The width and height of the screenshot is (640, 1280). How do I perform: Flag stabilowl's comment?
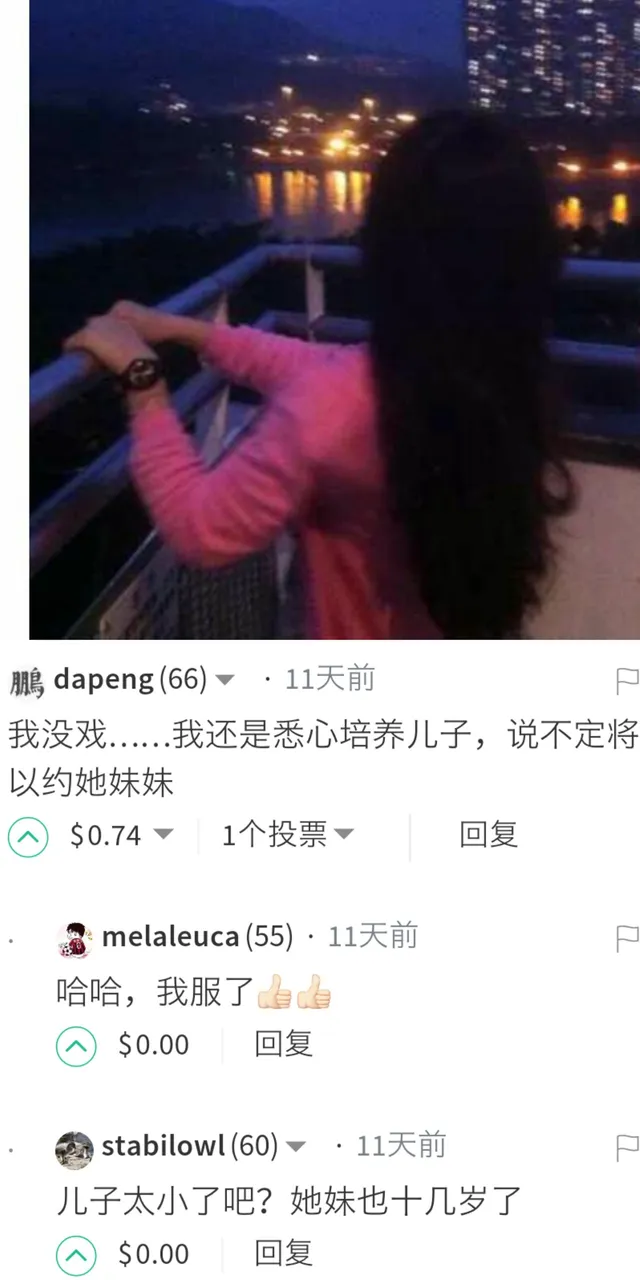pos(626,1147)
